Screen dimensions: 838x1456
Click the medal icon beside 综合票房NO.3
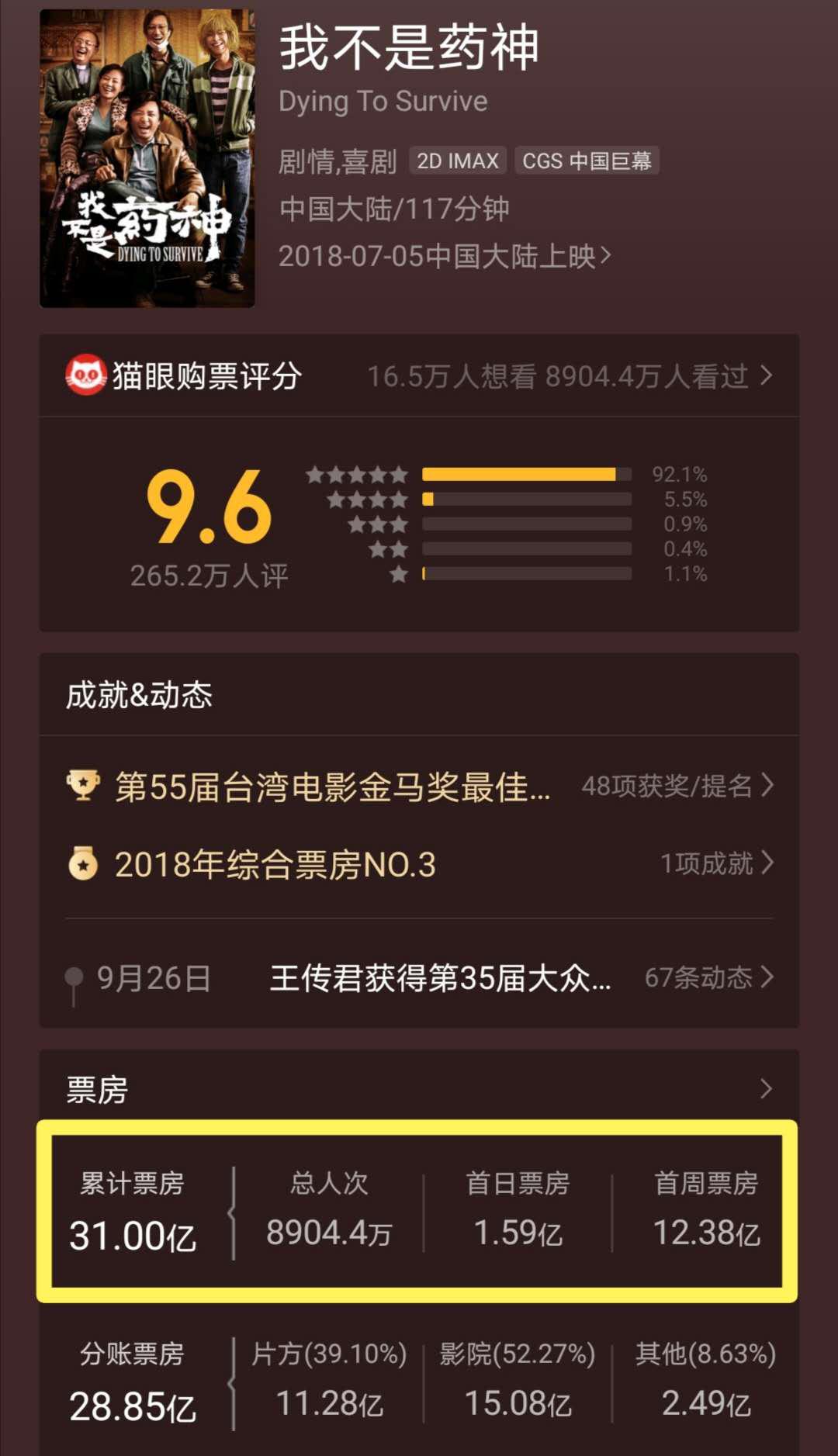(85, 861)
